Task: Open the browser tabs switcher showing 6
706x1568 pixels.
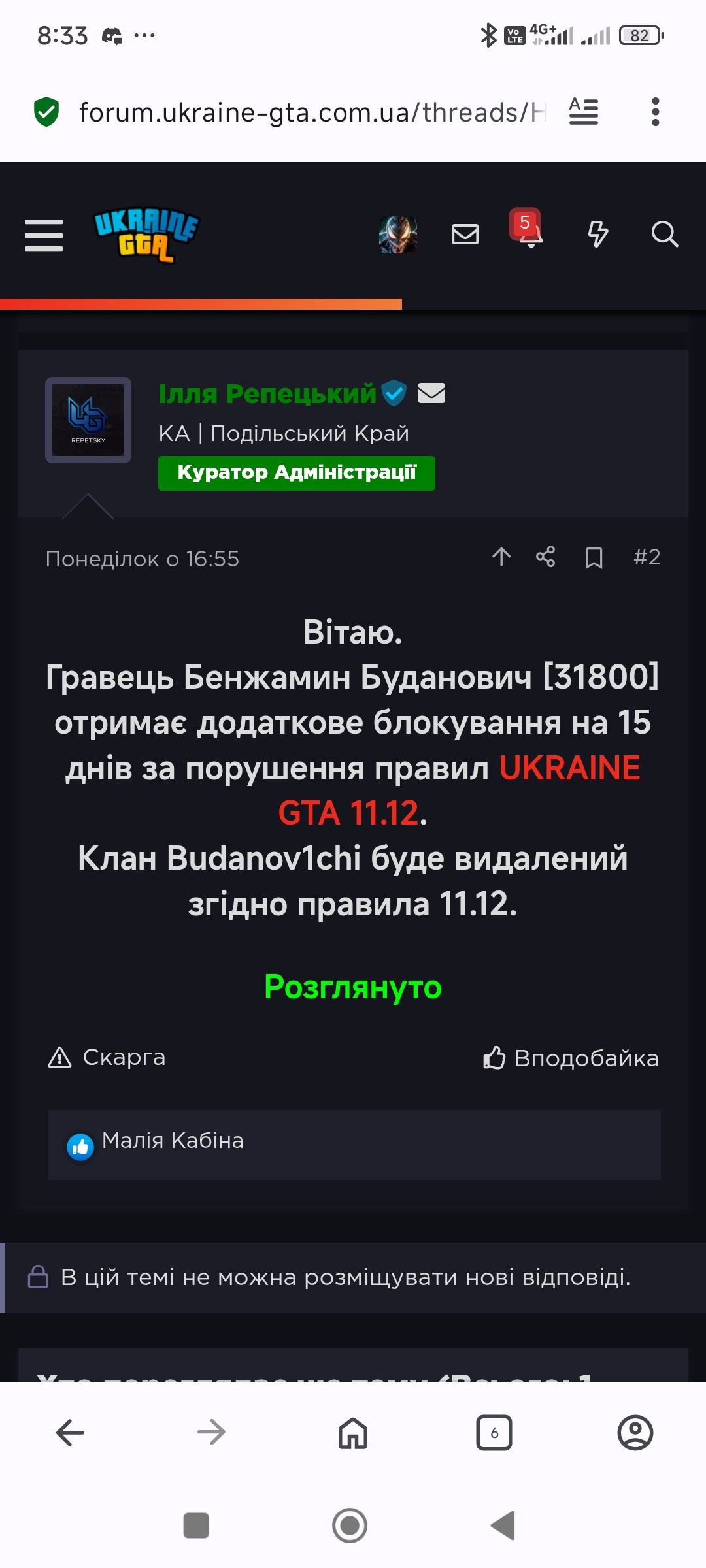Action: point(494,1433)
